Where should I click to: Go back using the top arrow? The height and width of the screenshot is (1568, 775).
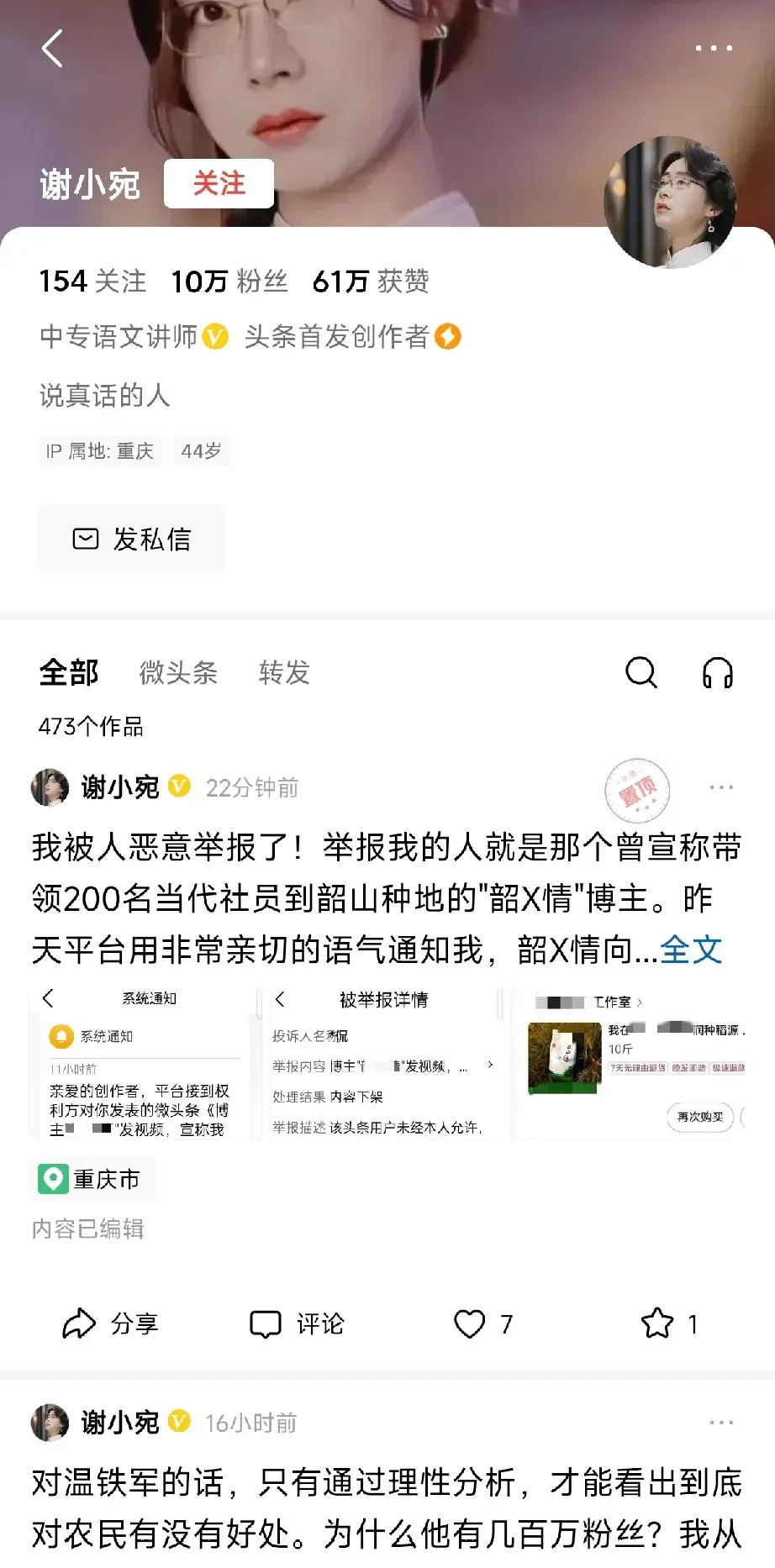[x=52, y=48]
